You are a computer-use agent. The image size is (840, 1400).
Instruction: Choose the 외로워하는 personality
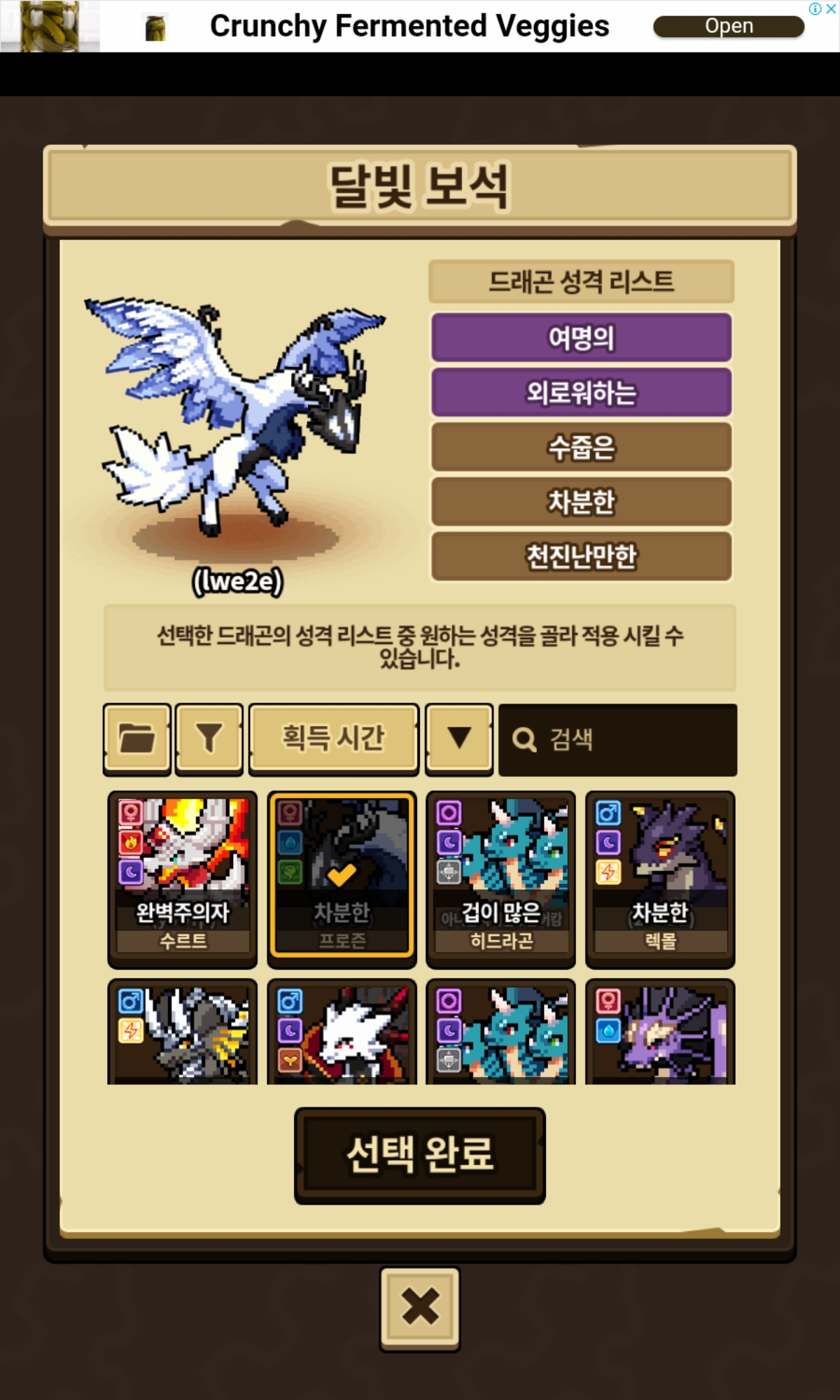pos(581,393)
